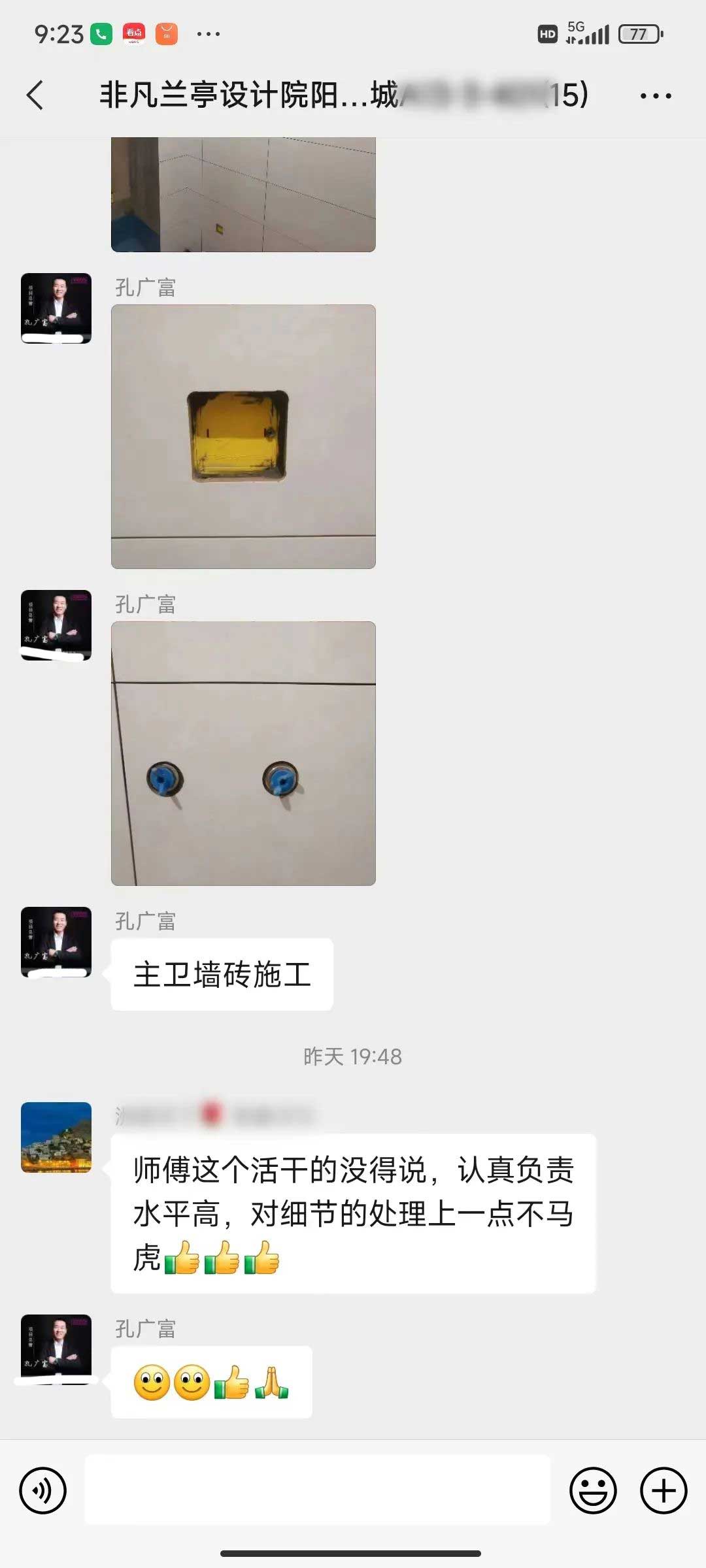Image resolution: width=706 pixels, height=1568 pixels.
Task: View the photo with yellow wall box
Action: [x=243, y=436]
